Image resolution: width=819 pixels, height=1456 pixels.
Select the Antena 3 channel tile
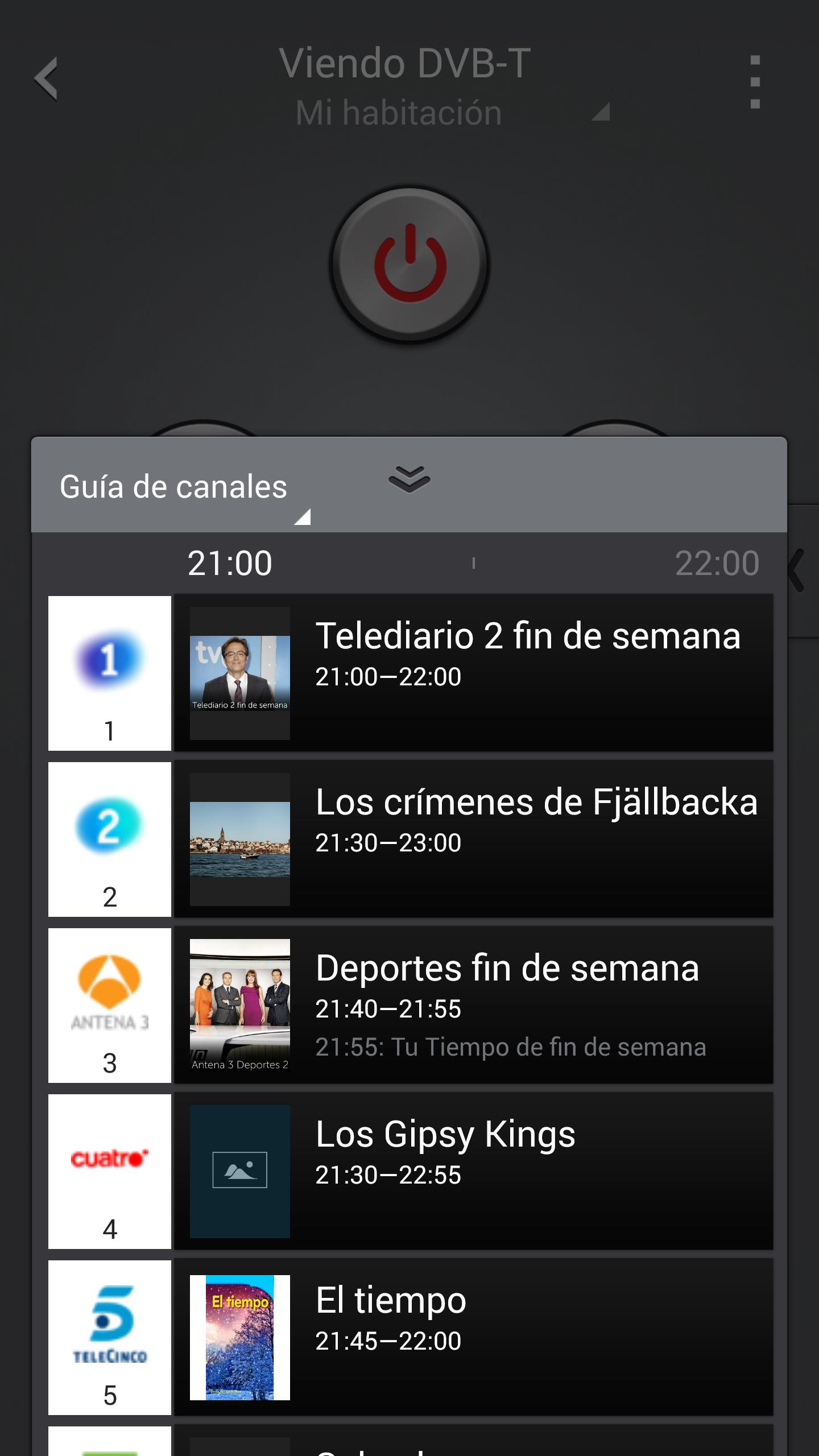(x=110, y=1005)
